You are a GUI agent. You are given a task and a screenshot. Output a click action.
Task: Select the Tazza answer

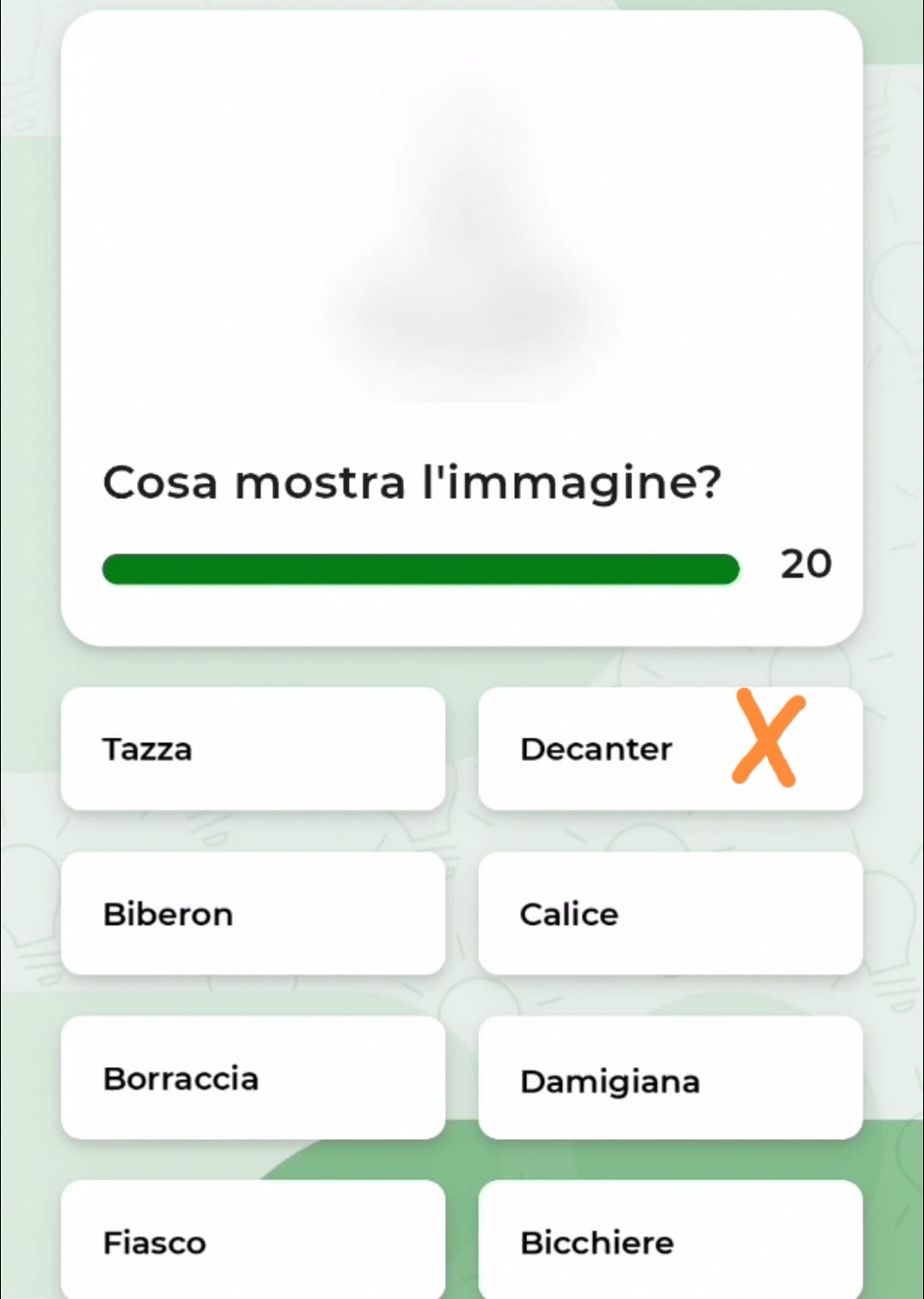click(x=252, y=749)
